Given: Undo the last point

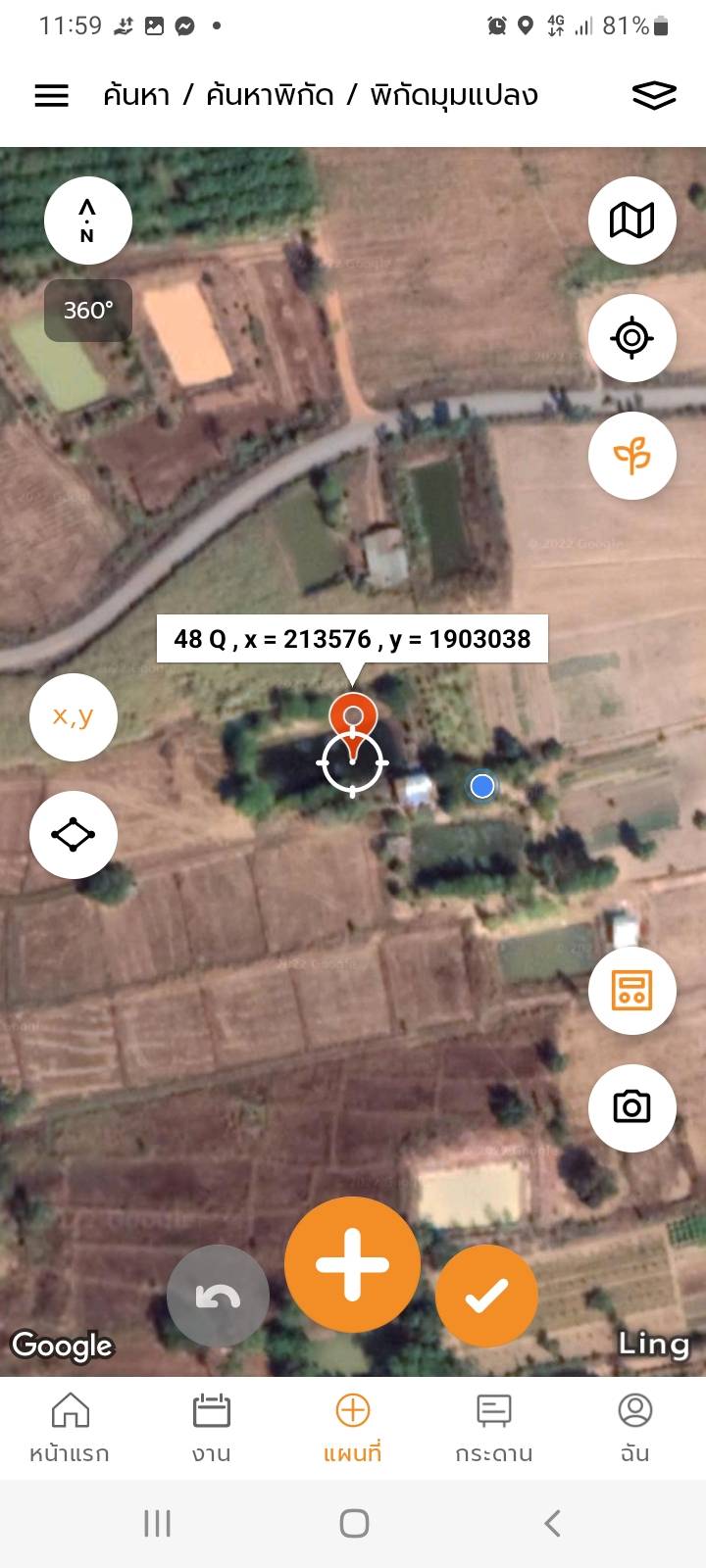Looking at the screenshot, I should click(218, 1297).
